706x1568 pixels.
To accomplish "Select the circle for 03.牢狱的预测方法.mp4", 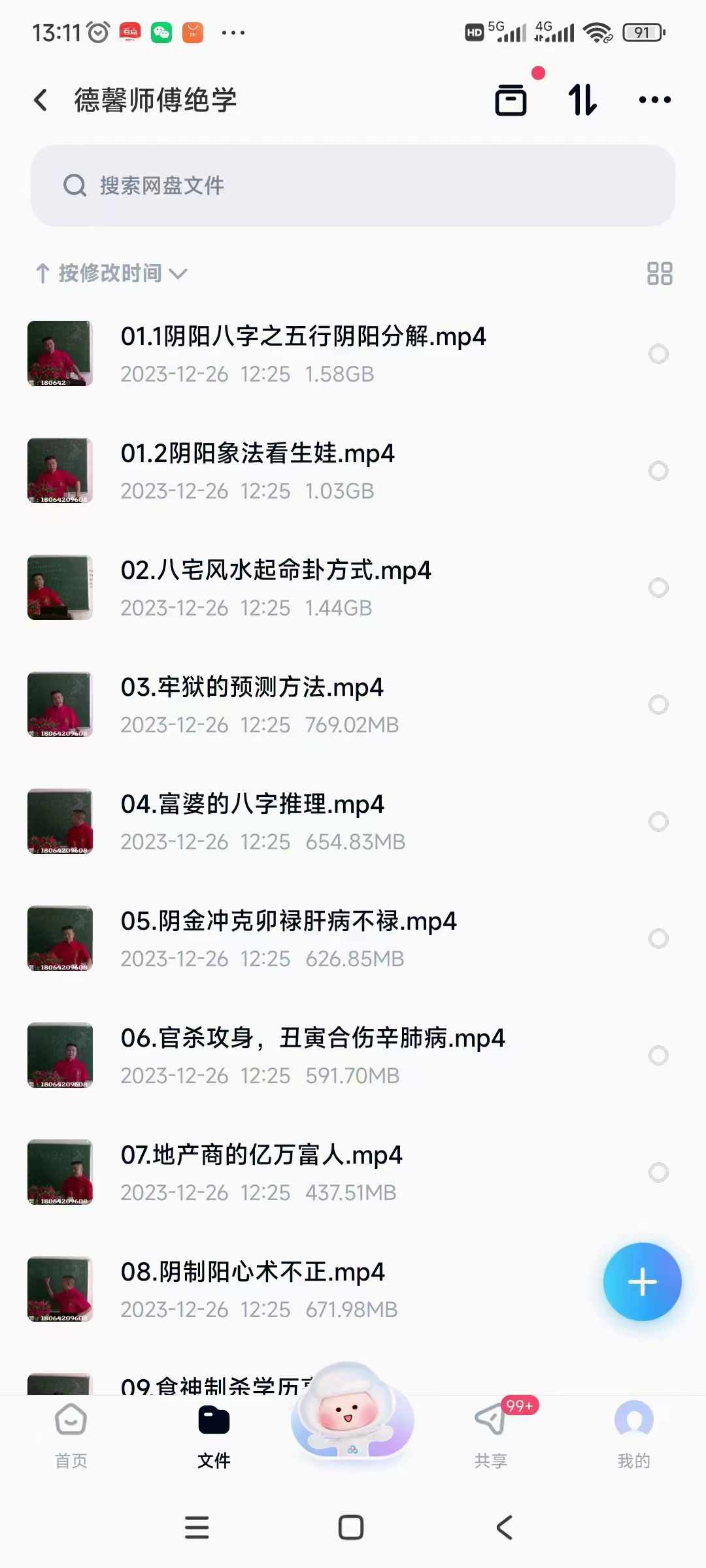I will [x=658, y=704].
